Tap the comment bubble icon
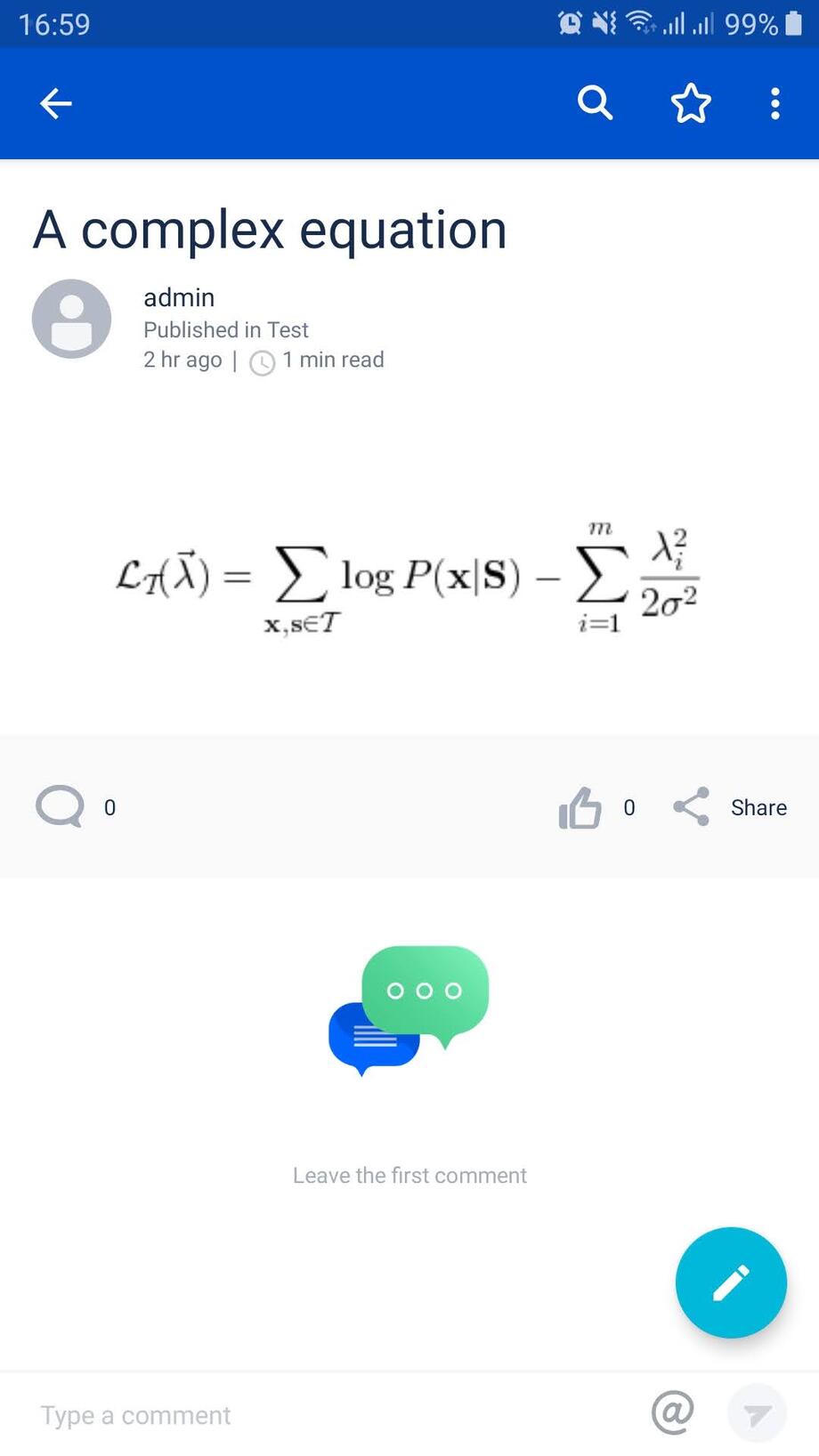This screenshot has width=819, height=1456. [60, 807]
